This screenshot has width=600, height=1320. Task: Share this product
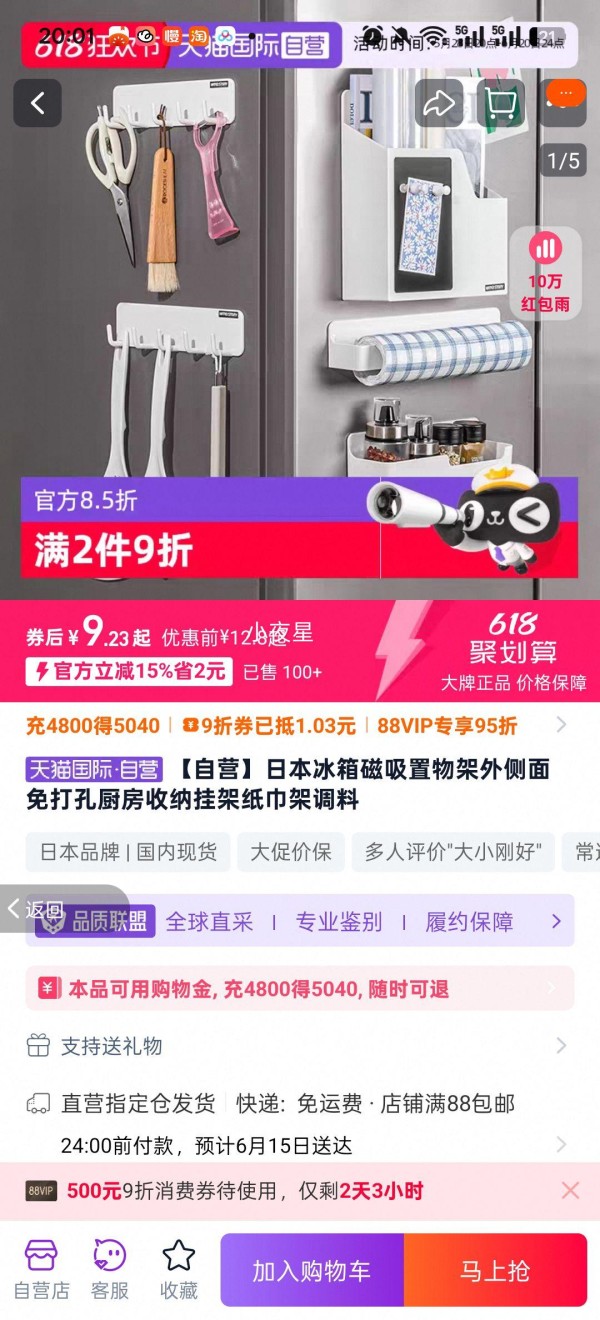440,103
